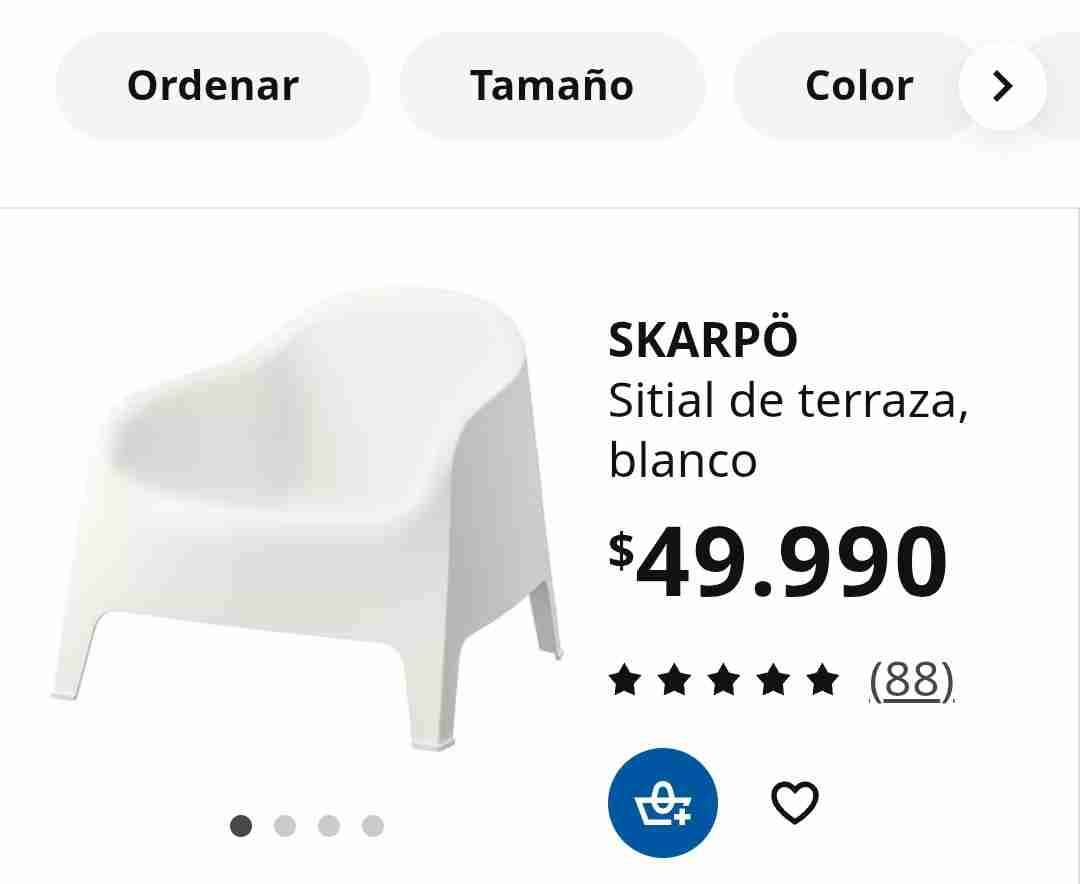This screenshot has width=1080, height=884.
Task: Show more filters with the right arrow
Action: pos(1002,87)
